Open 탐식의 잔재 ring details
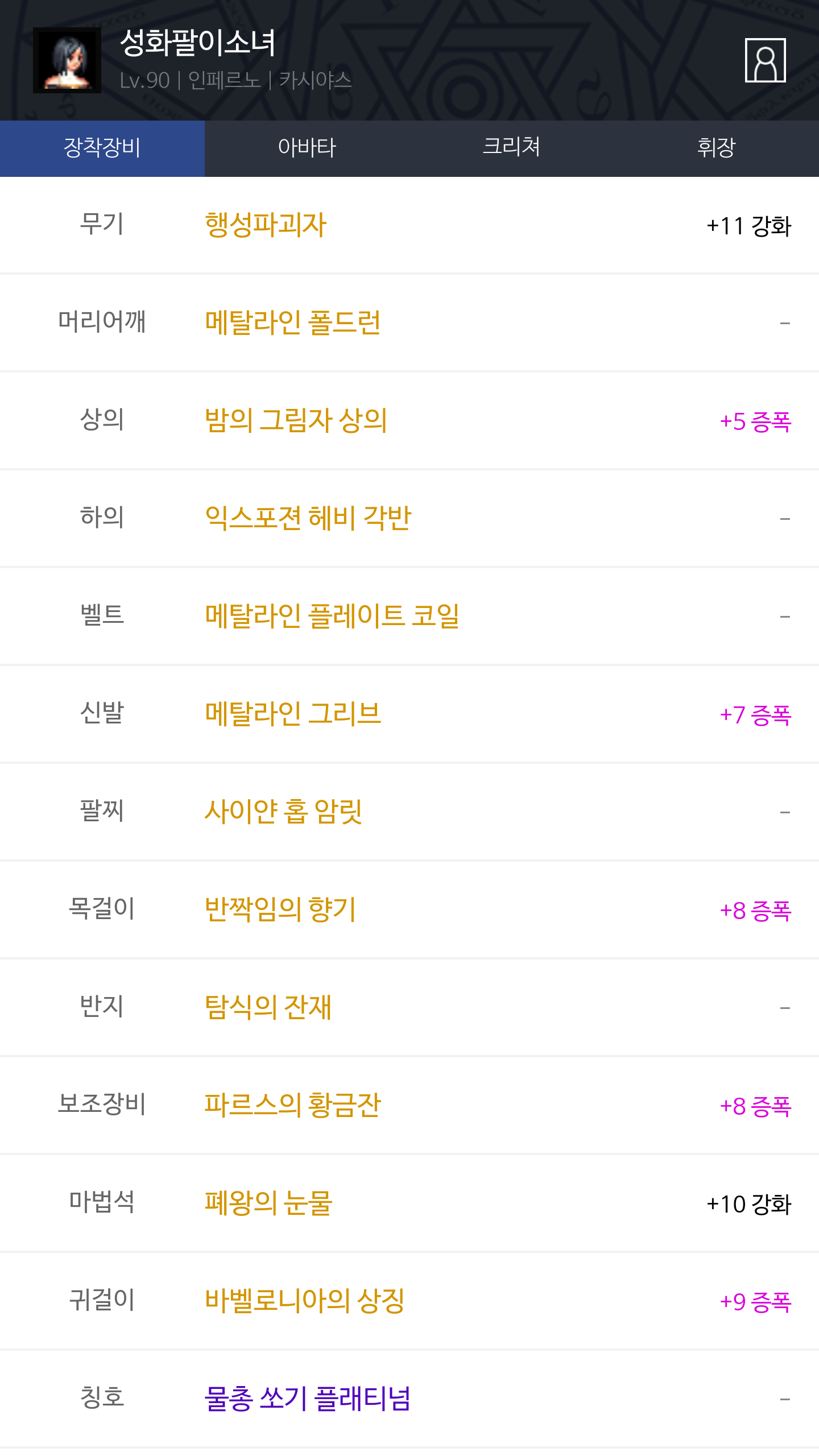819x1456 pixels. click(x=268, y=1007)
